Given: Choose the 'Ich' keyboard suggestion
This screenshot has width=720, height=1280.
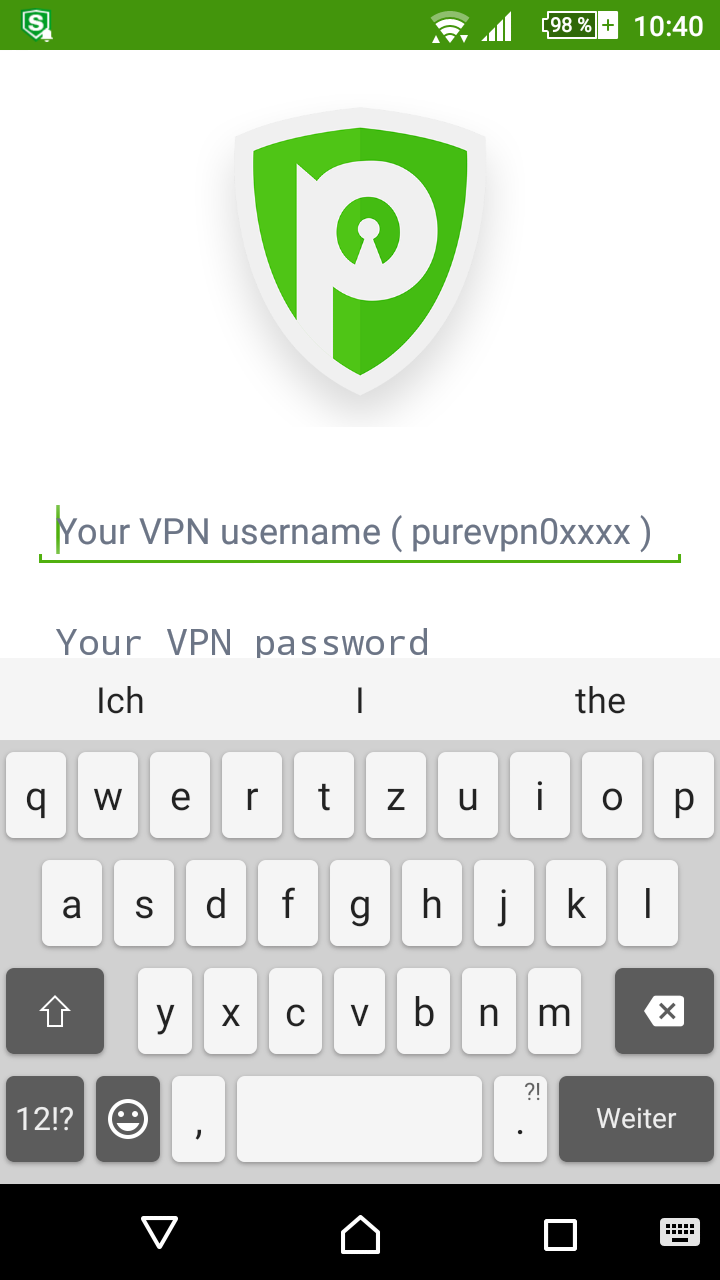Looking at the screenshot, I should pyautogui.click(x=120, y=700).
